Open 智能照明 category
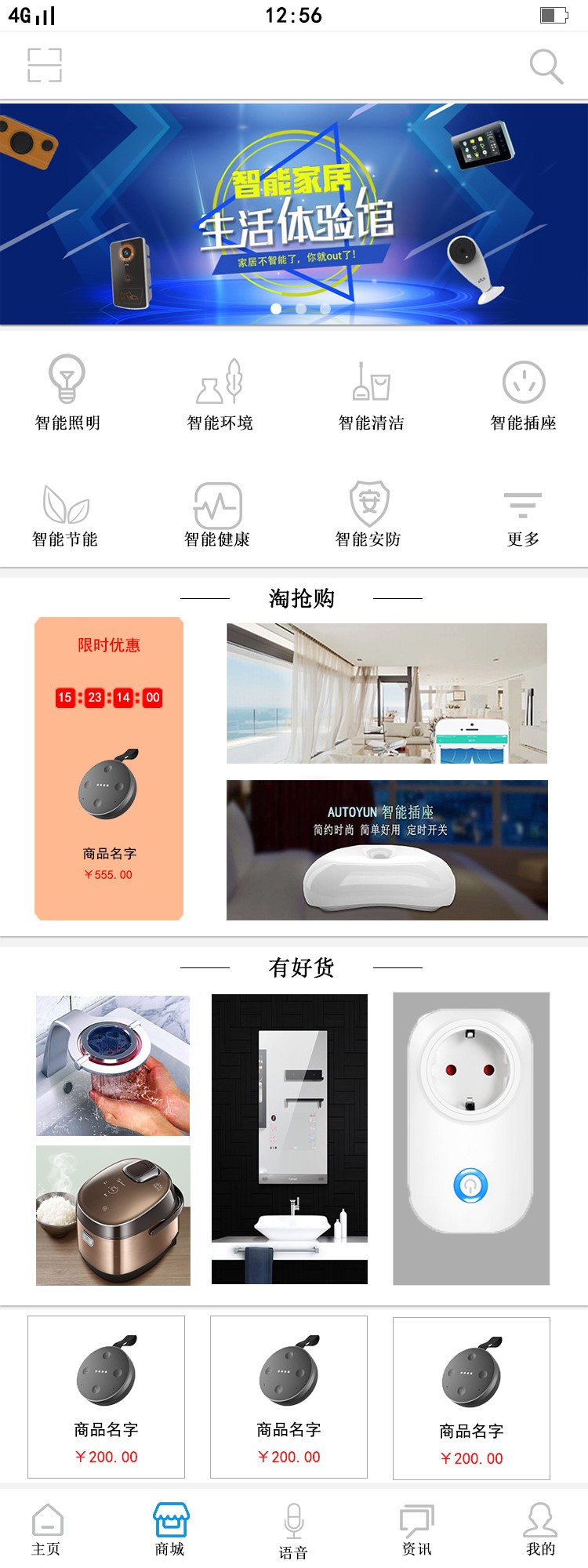 67,393
